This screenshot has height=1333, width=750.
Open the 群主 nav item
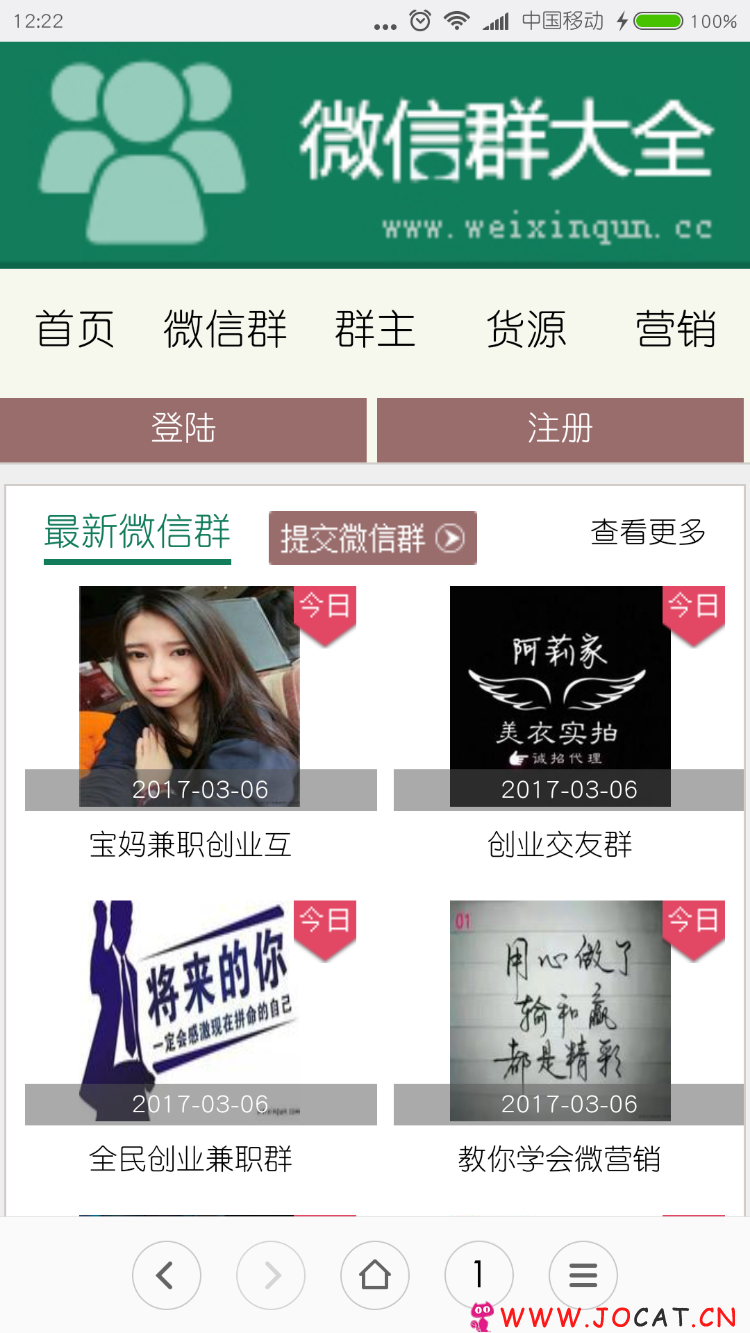point(375,329)
